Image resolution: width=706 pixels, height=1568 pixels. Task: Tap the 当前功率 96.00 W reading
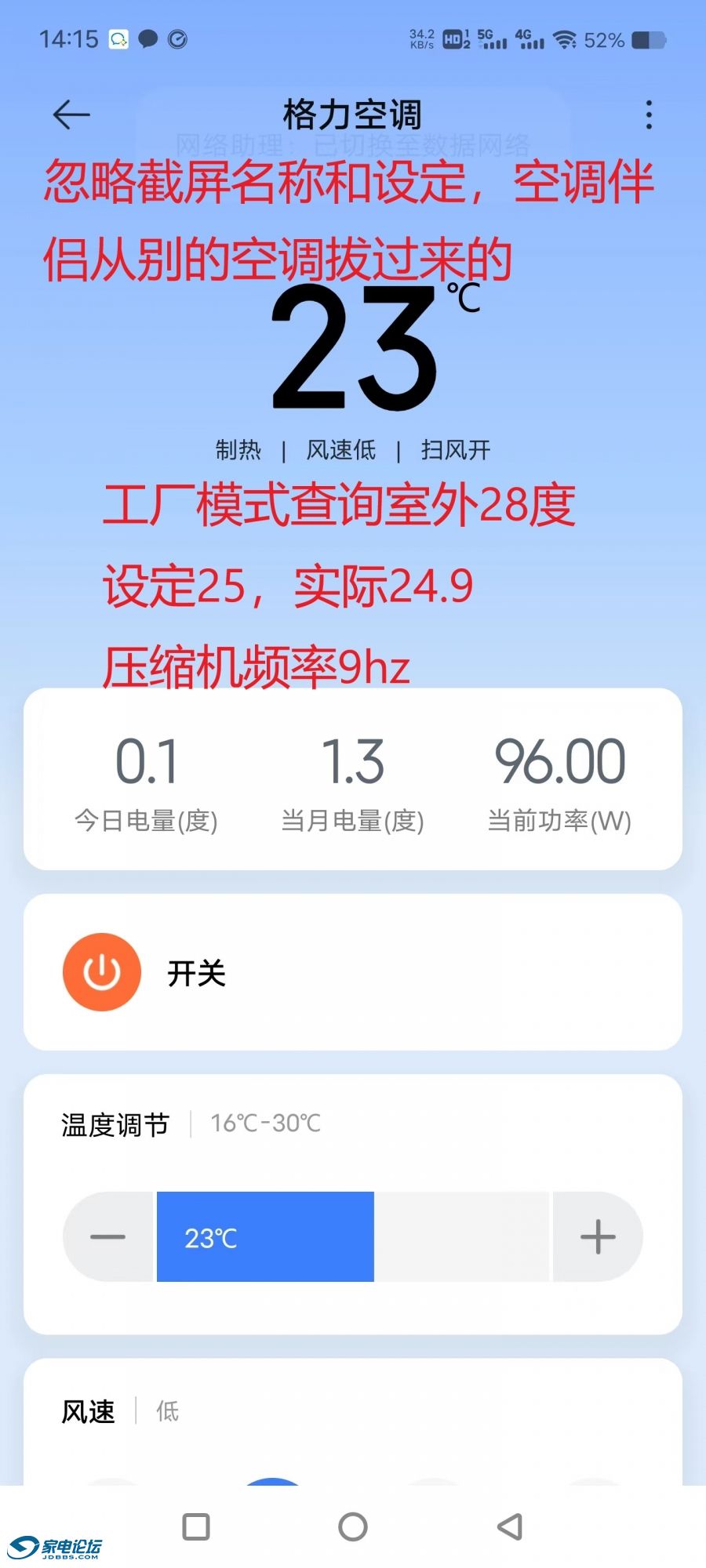tap(559, 784)
